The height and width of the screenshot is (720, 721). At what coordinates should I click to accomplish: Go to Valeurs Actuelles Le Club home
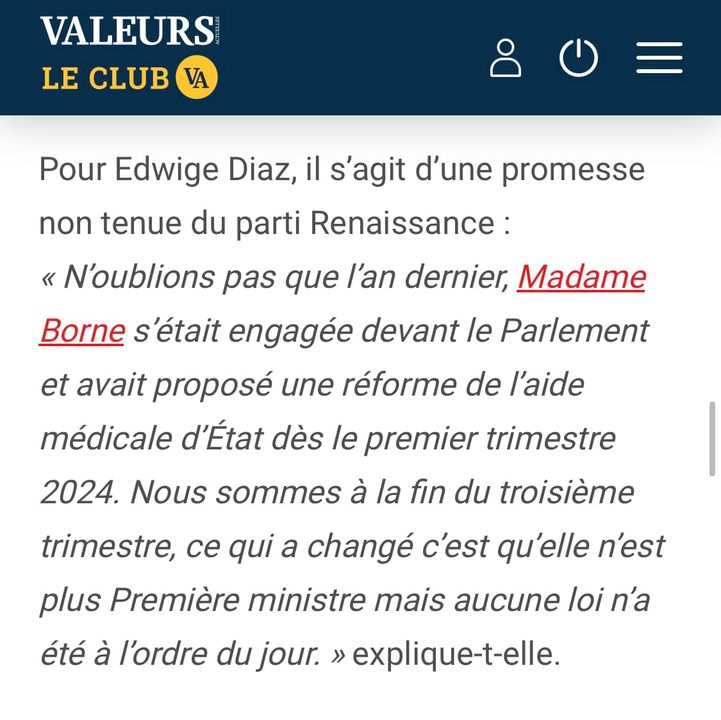(129, 56)
